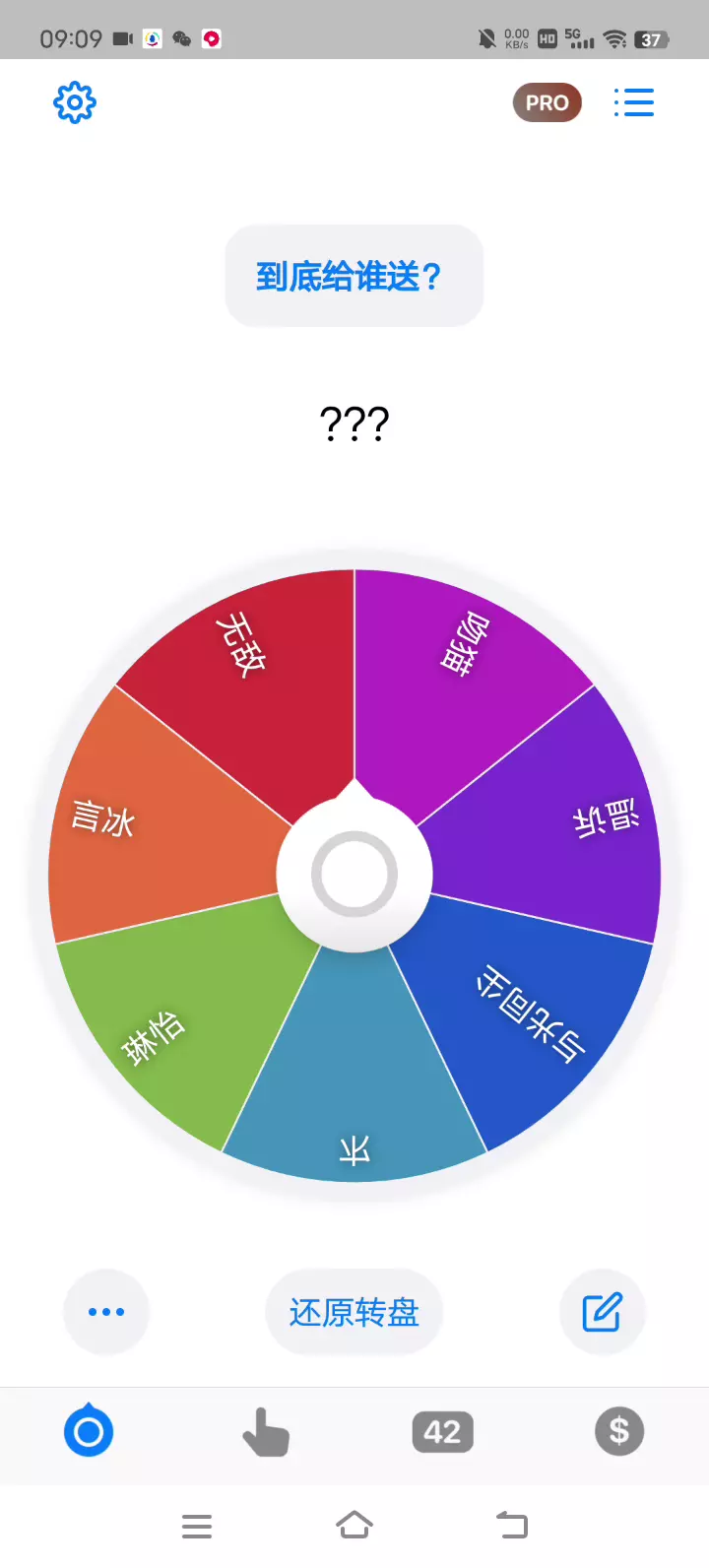Tap the system back button

click(x=512, y=1525)
